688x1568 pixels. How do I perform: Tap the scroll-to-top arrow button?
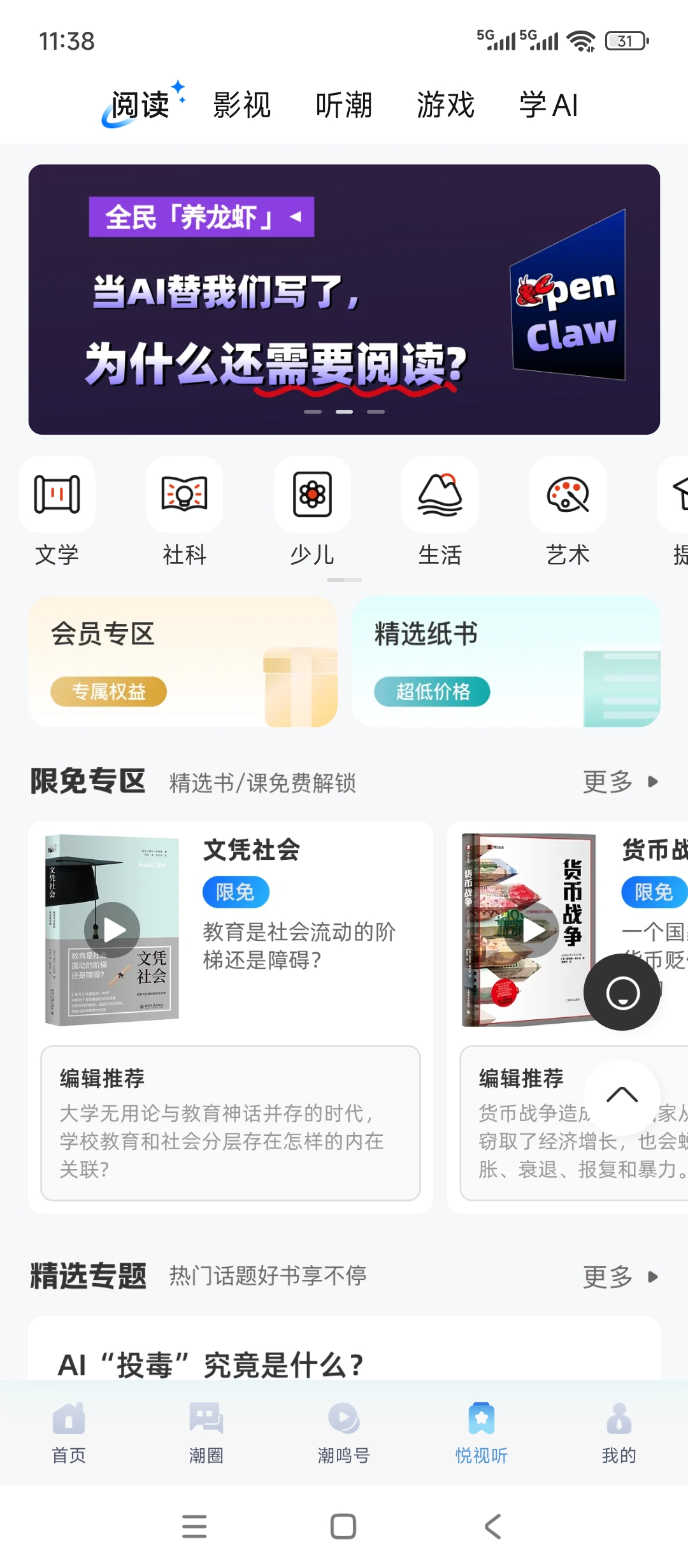(622, 1096)
